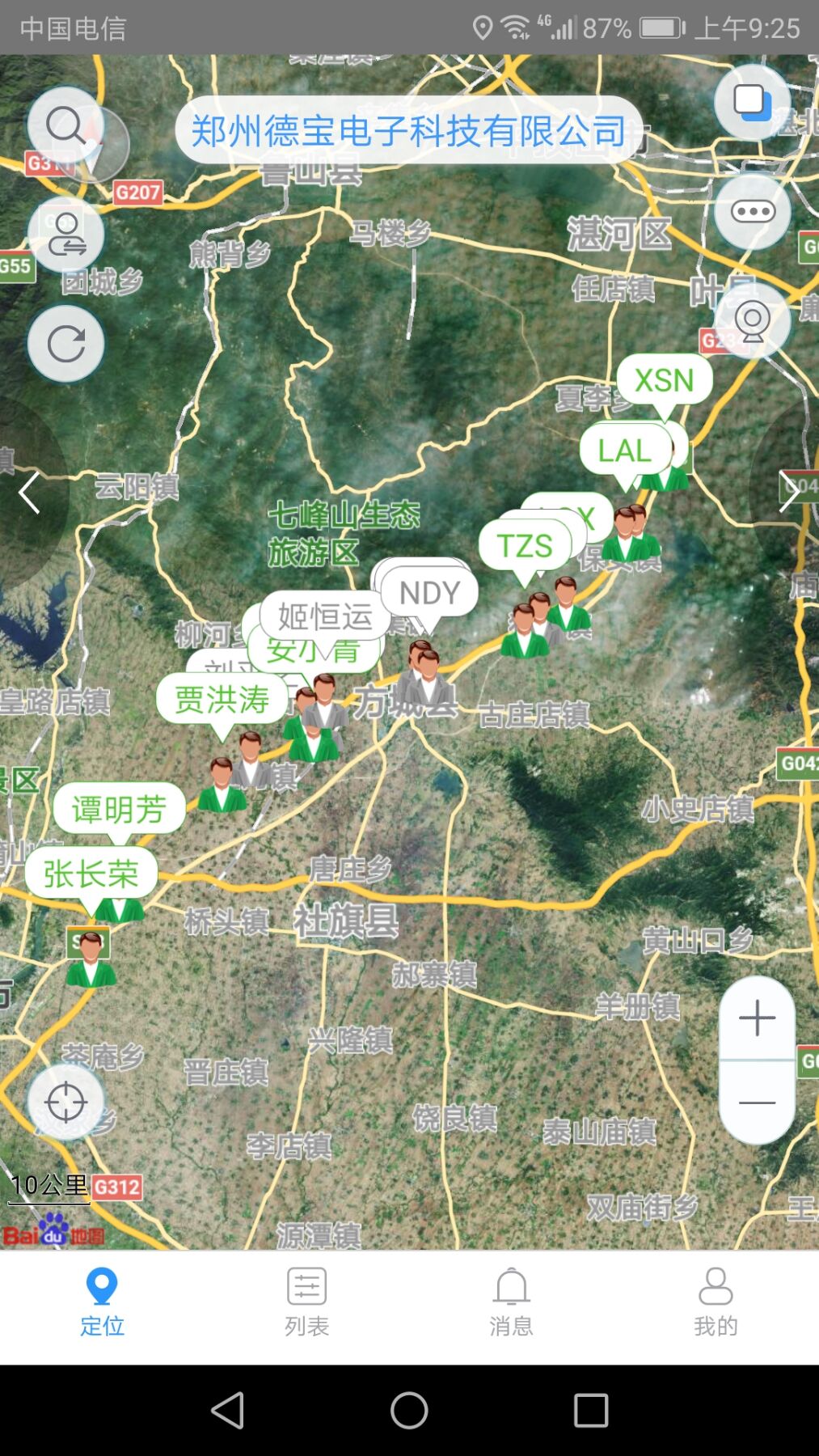Tap the system back button
Image resolution: width=819 pixels, height=1456 pixels.
click(x=227, y=1411)
